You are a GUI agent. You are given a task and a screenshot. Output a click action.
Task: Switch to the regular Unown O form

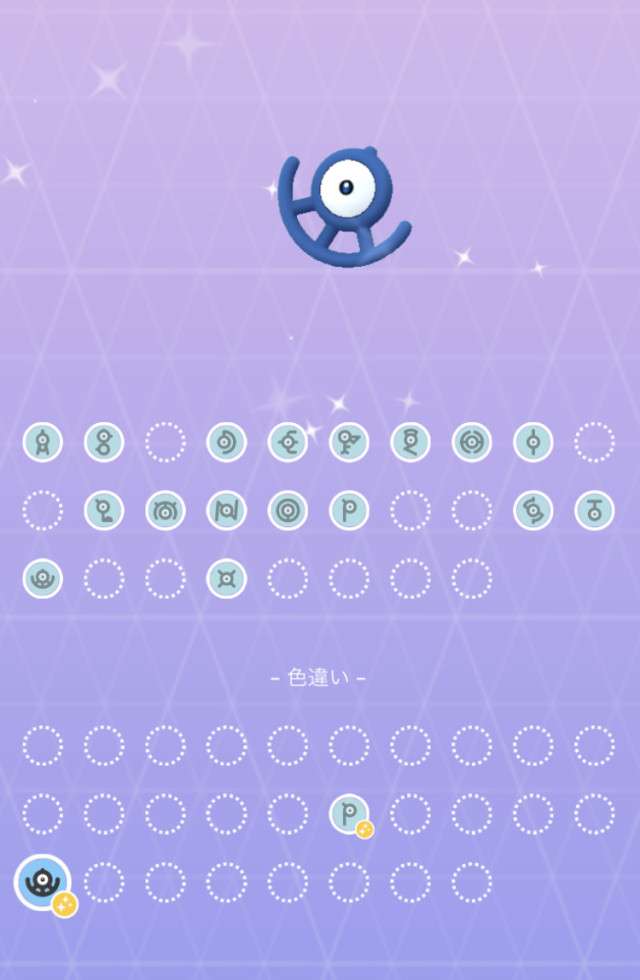pos(288,510)
